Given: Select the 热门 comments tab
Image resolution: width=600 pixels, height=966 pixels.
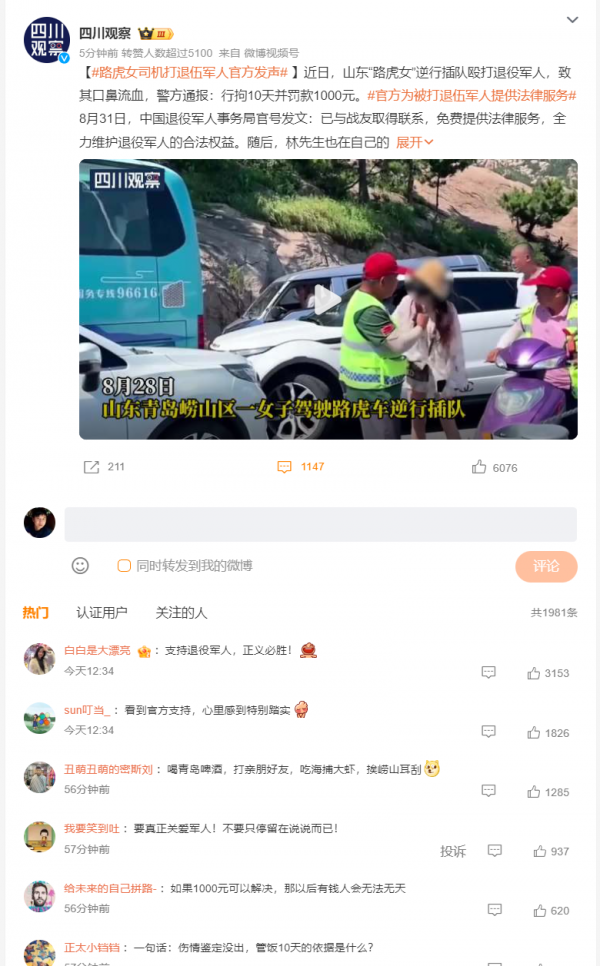Looking at the screenshot, I should tap(35, 612).
